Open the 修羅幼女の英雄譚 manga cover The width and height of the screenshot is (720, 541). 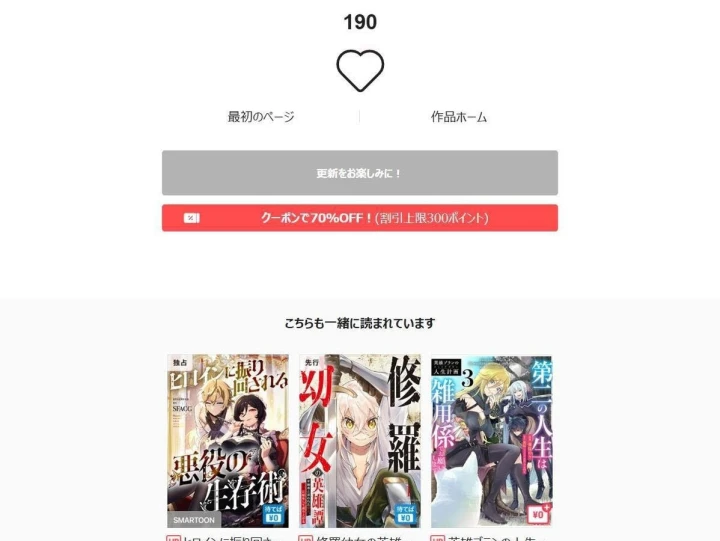pos(360,440)
